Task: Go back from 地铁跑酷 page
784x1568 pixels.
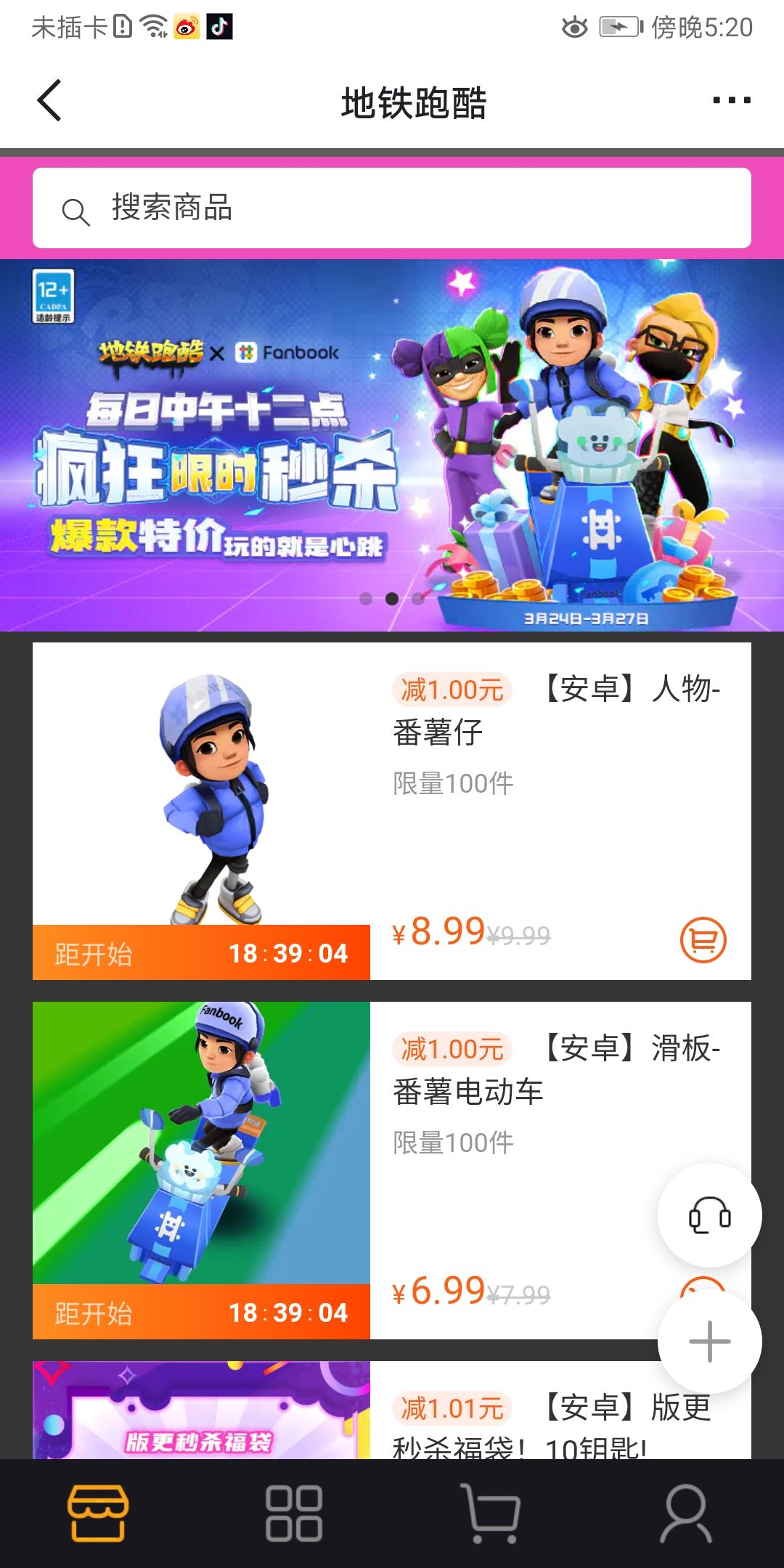Action: click(49, 100)
